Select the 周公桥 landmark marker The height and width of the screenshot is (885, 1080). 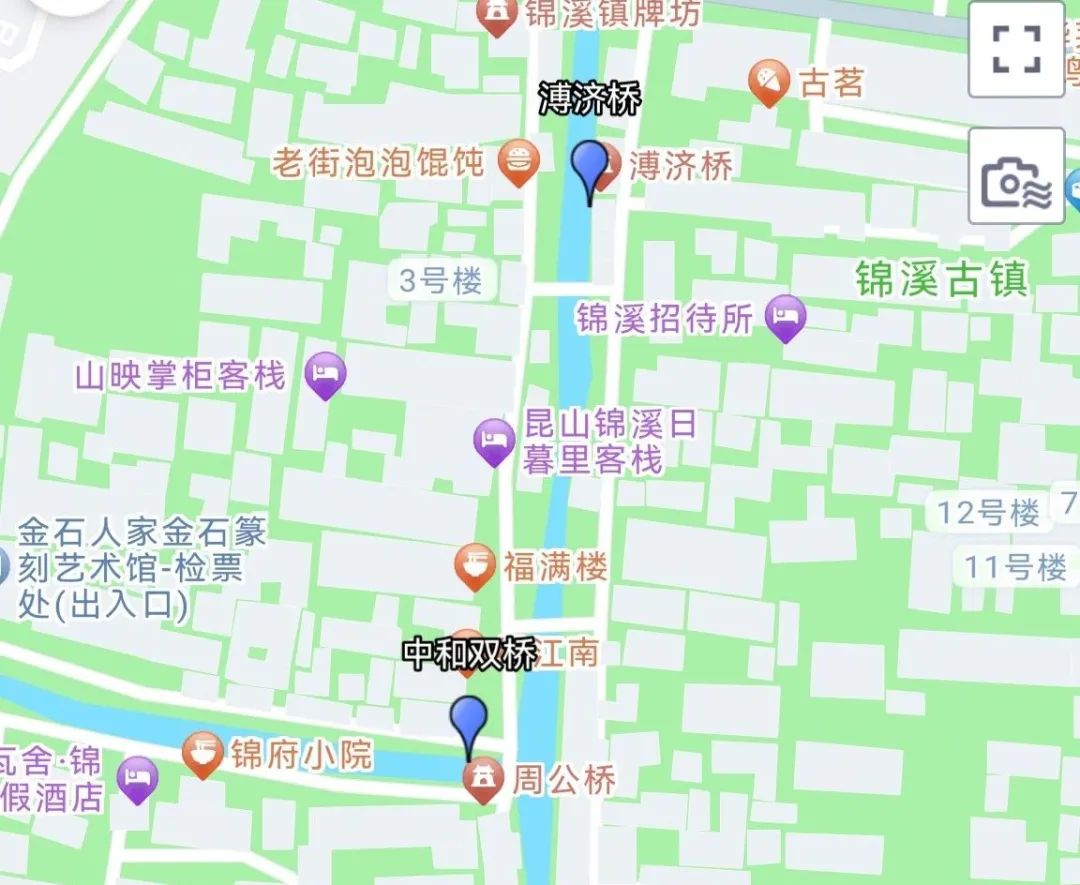pos(482,779)
